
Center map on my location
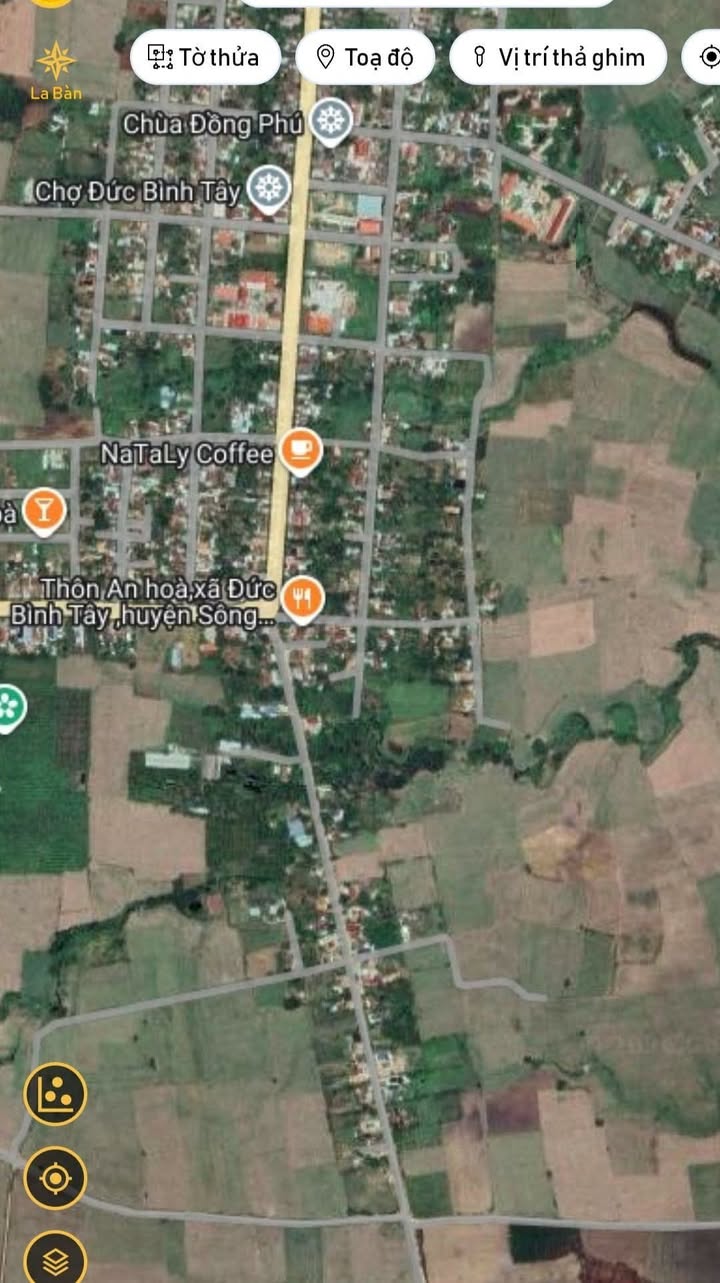click(55, 1180)
